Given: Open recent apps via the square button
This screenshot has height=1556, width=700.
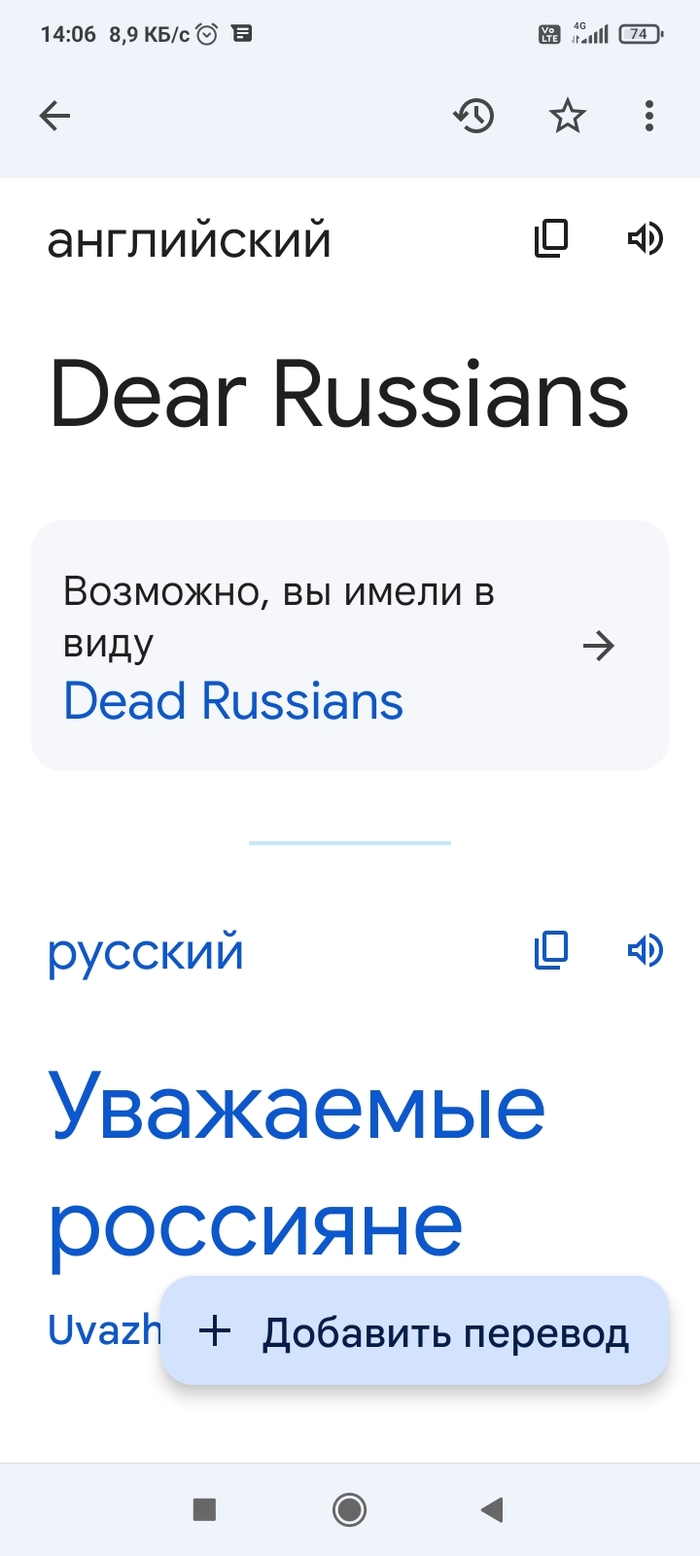Looking at the screenshot, I should (204, 1509).
